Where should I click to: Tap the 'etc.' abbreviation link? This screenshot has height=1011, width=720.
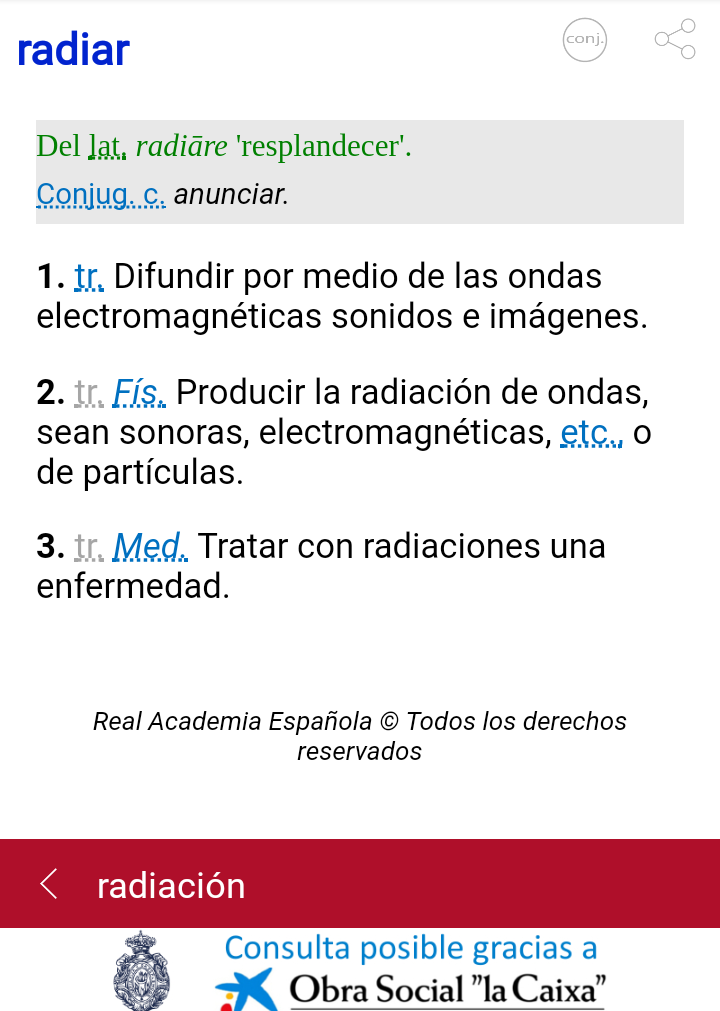[592, 433]
